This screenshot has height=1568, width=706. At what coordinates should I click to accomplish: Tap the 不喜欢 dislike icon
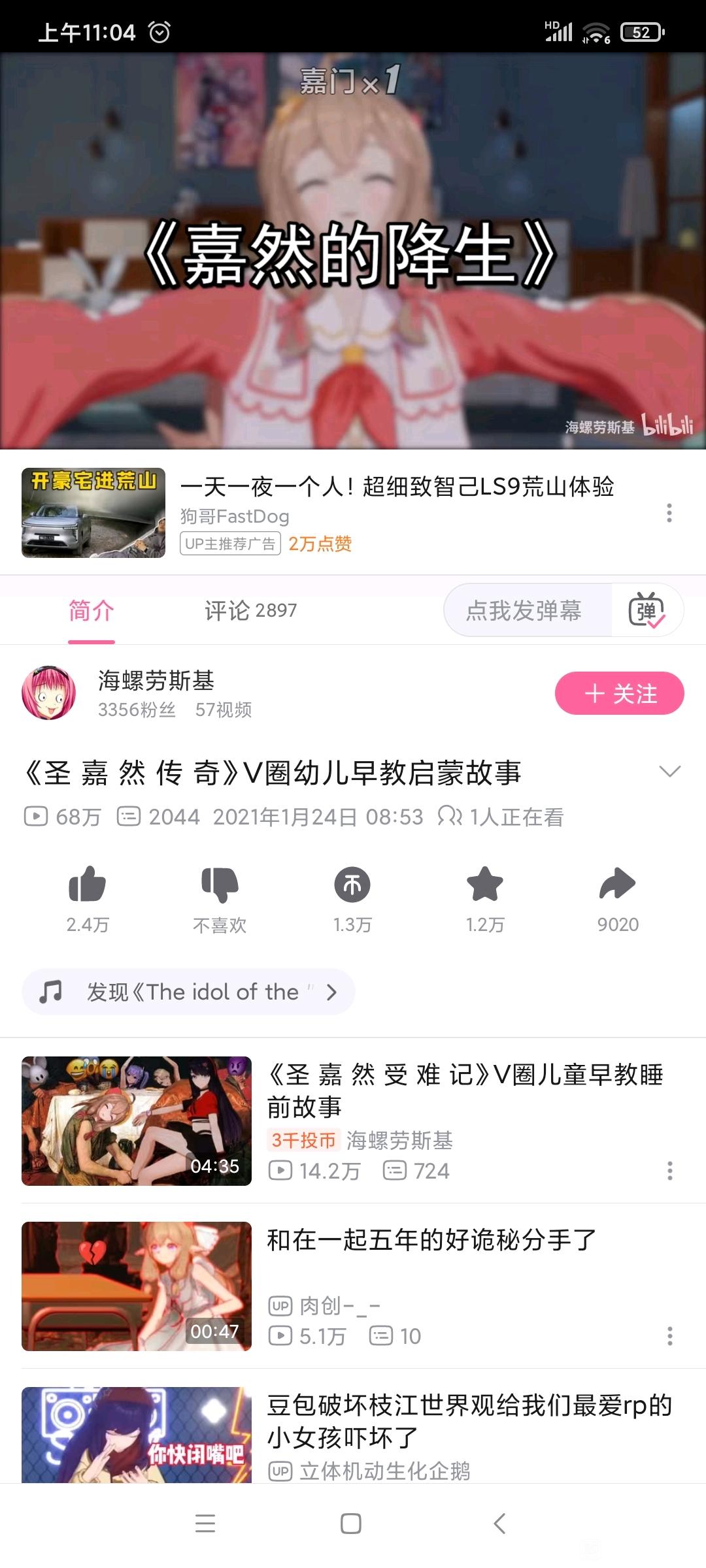[x=220, y=885]
